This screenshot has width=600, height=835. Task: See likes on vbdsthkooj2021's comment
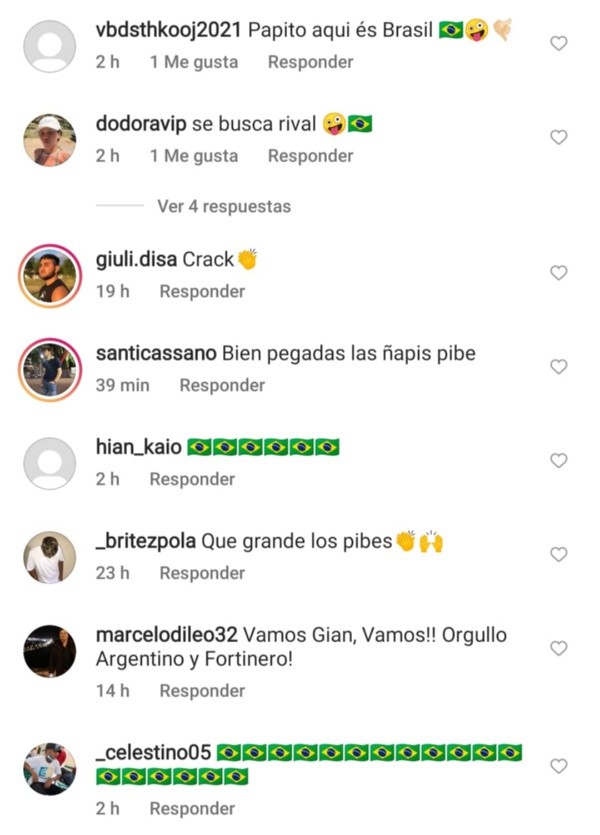(194, 62)
